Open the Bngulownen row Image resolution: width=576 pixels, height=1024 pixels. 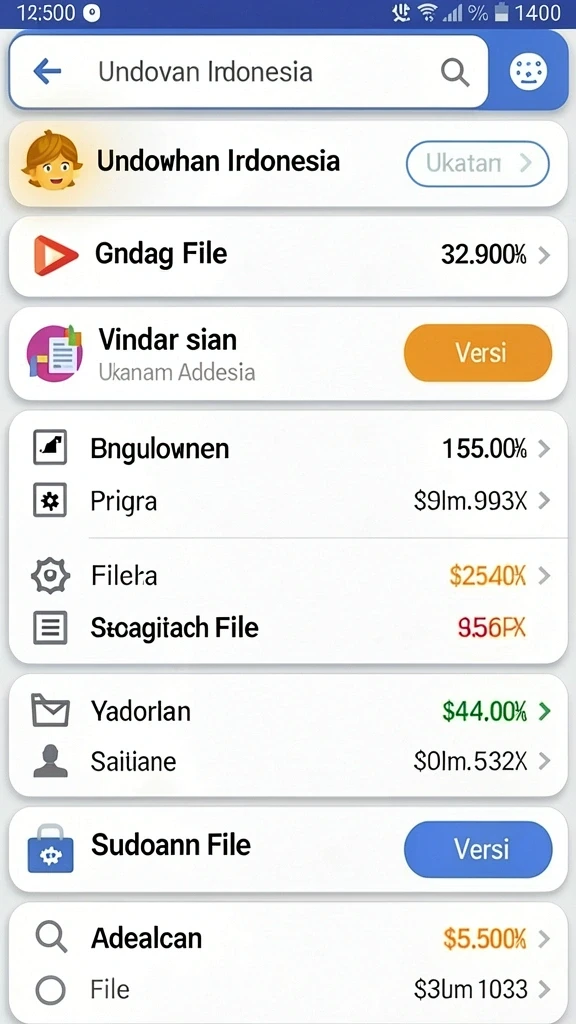click(288, 449)
